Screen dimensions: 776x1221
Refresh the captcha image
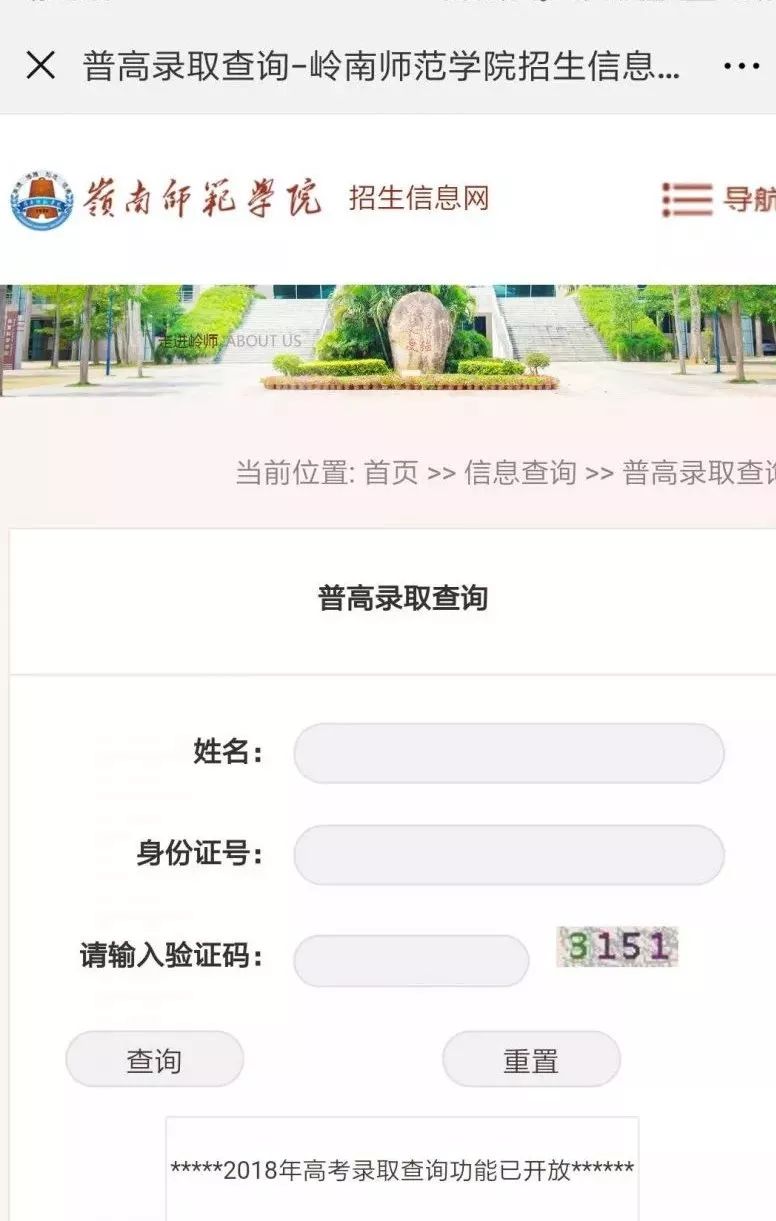[x=617, y=947]
